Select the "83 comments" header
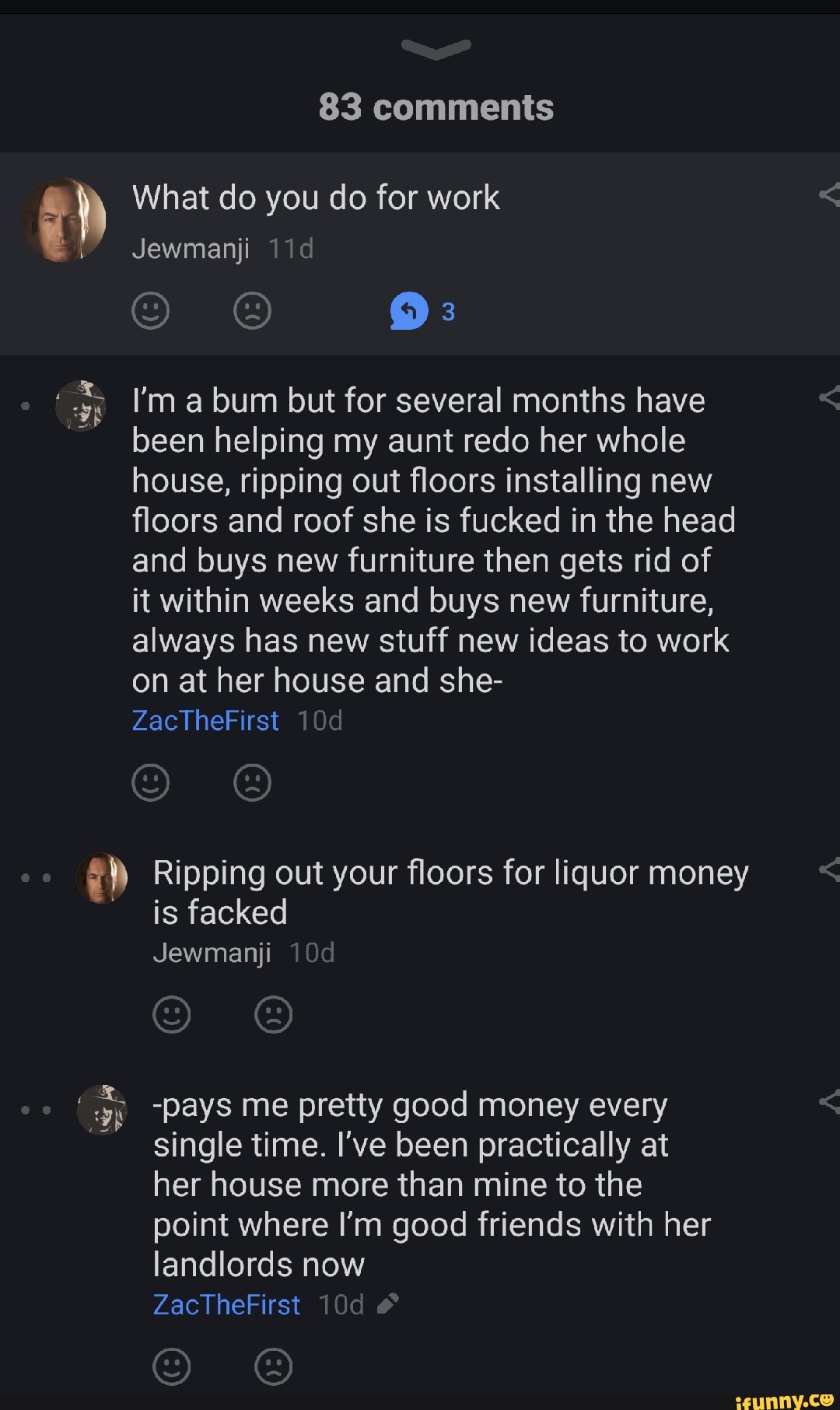Screen dimensions: 840x1410 pos(437,107)
